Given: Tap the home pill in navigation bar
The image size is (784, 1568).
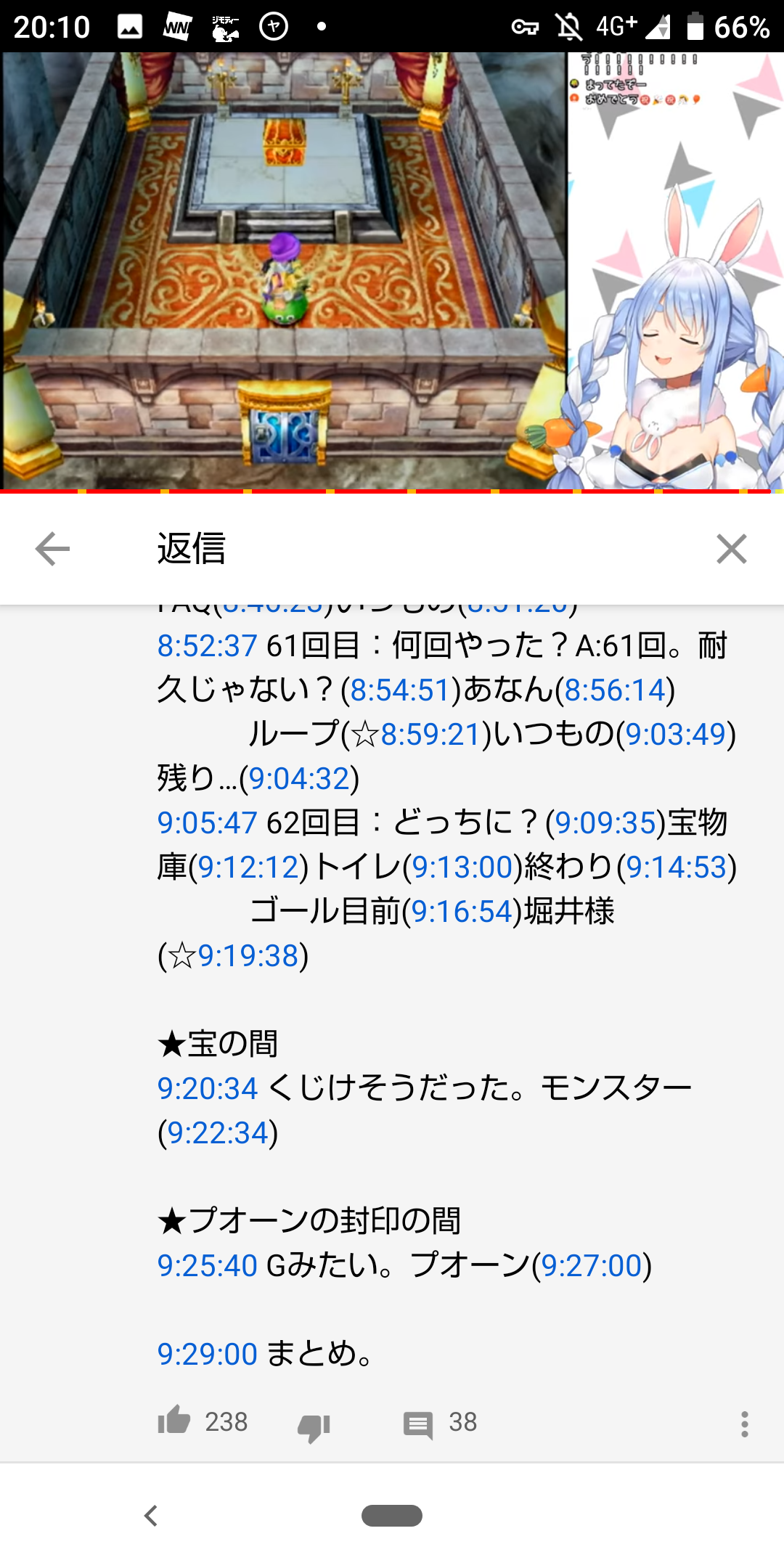Looking at the screenshot, I should click(x=392, y=1516).
